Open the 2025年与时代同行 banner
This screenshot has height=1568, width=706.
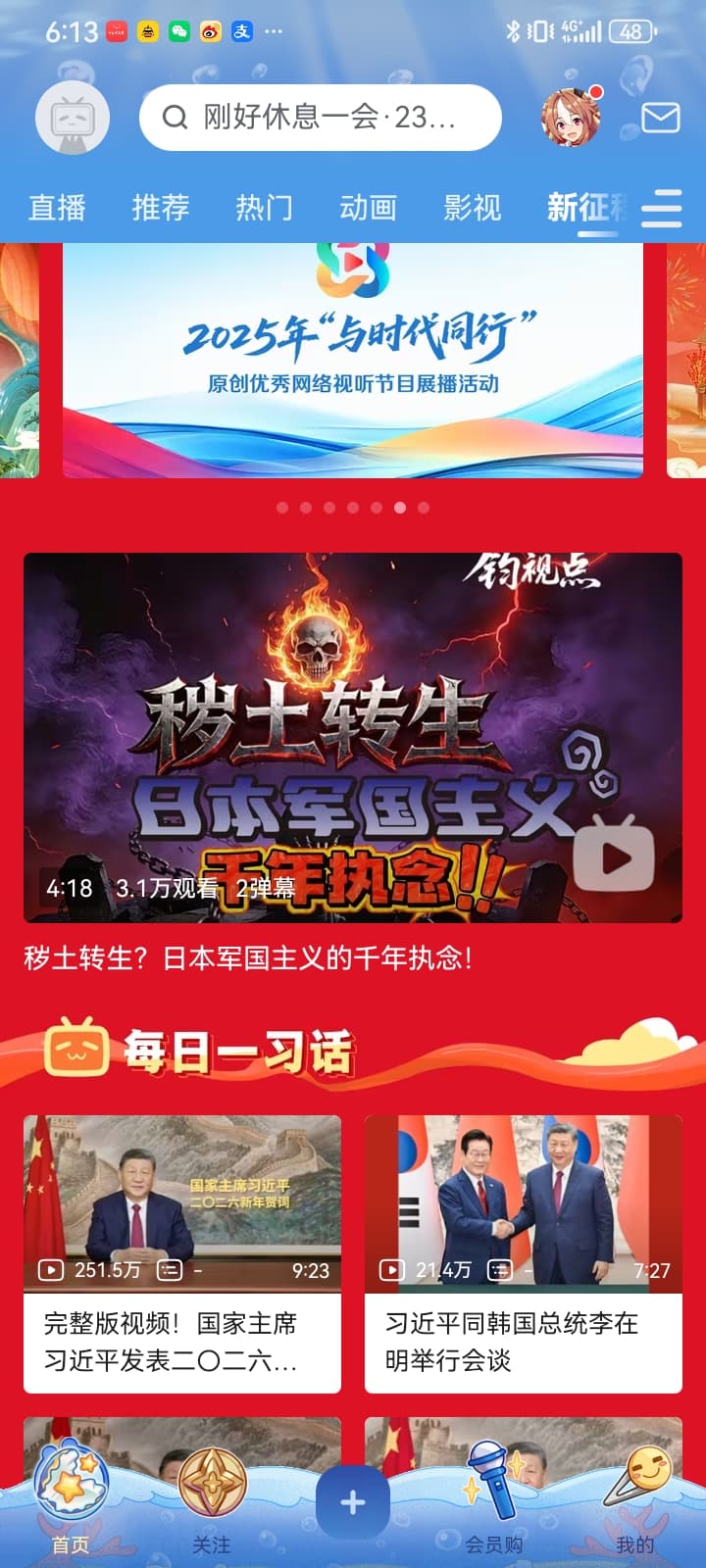(x=353, y=361)
